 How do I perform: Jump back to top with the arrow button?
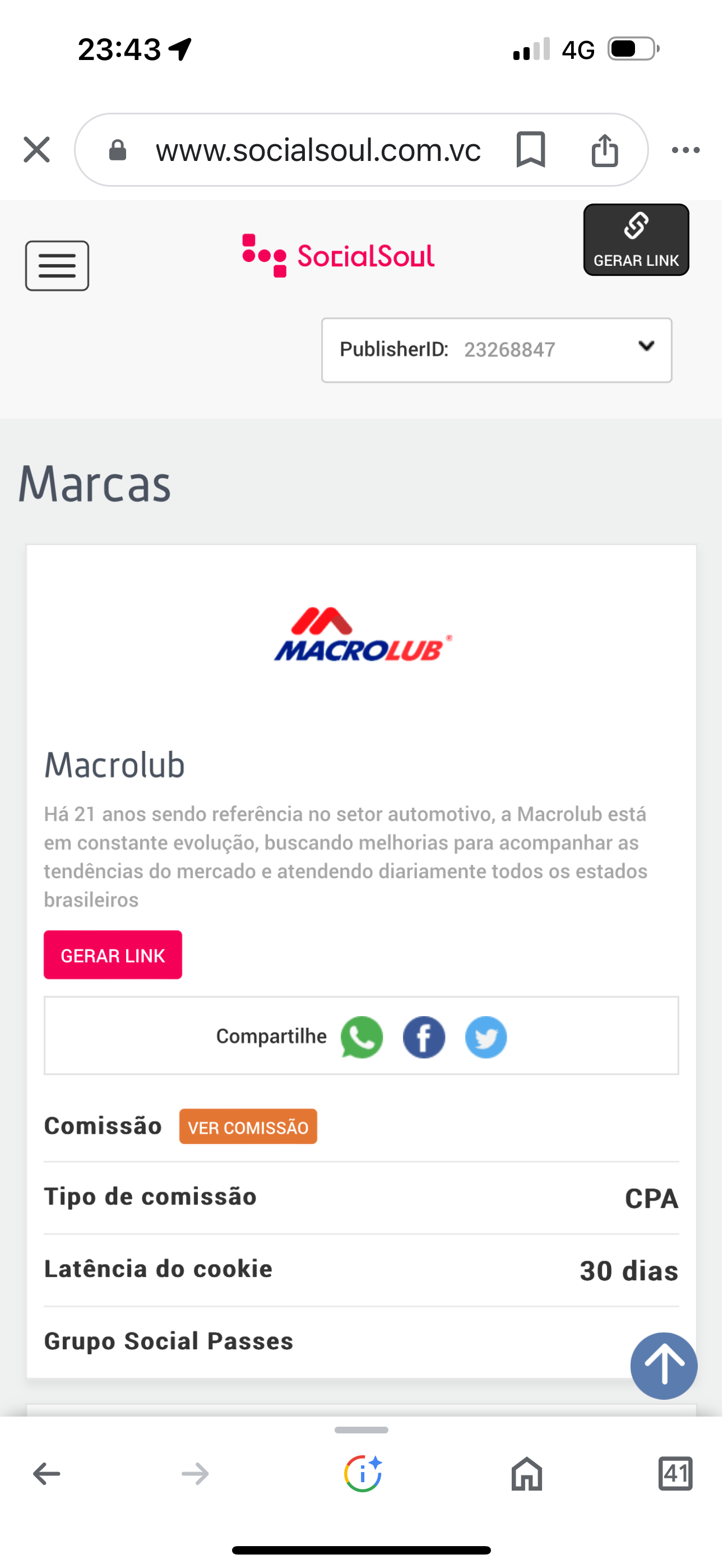664,1366
